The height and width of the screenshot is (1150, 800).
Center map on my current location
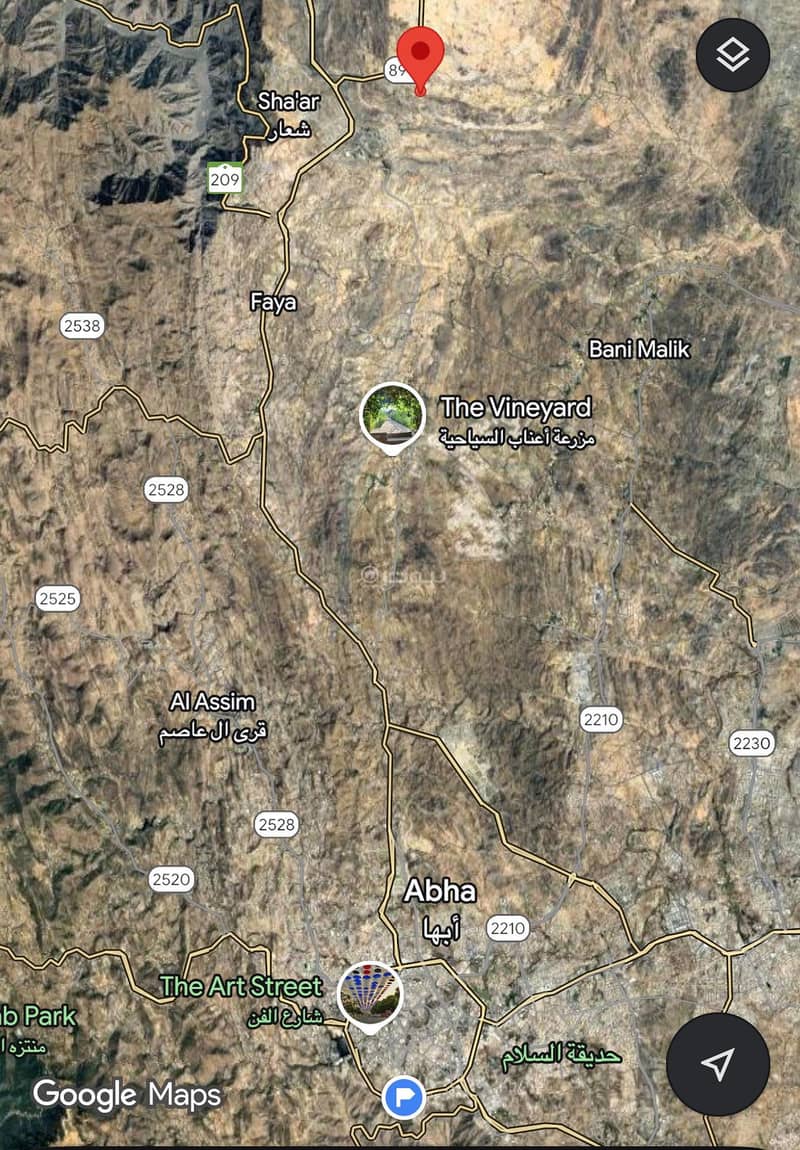(x=717, y=1064)
